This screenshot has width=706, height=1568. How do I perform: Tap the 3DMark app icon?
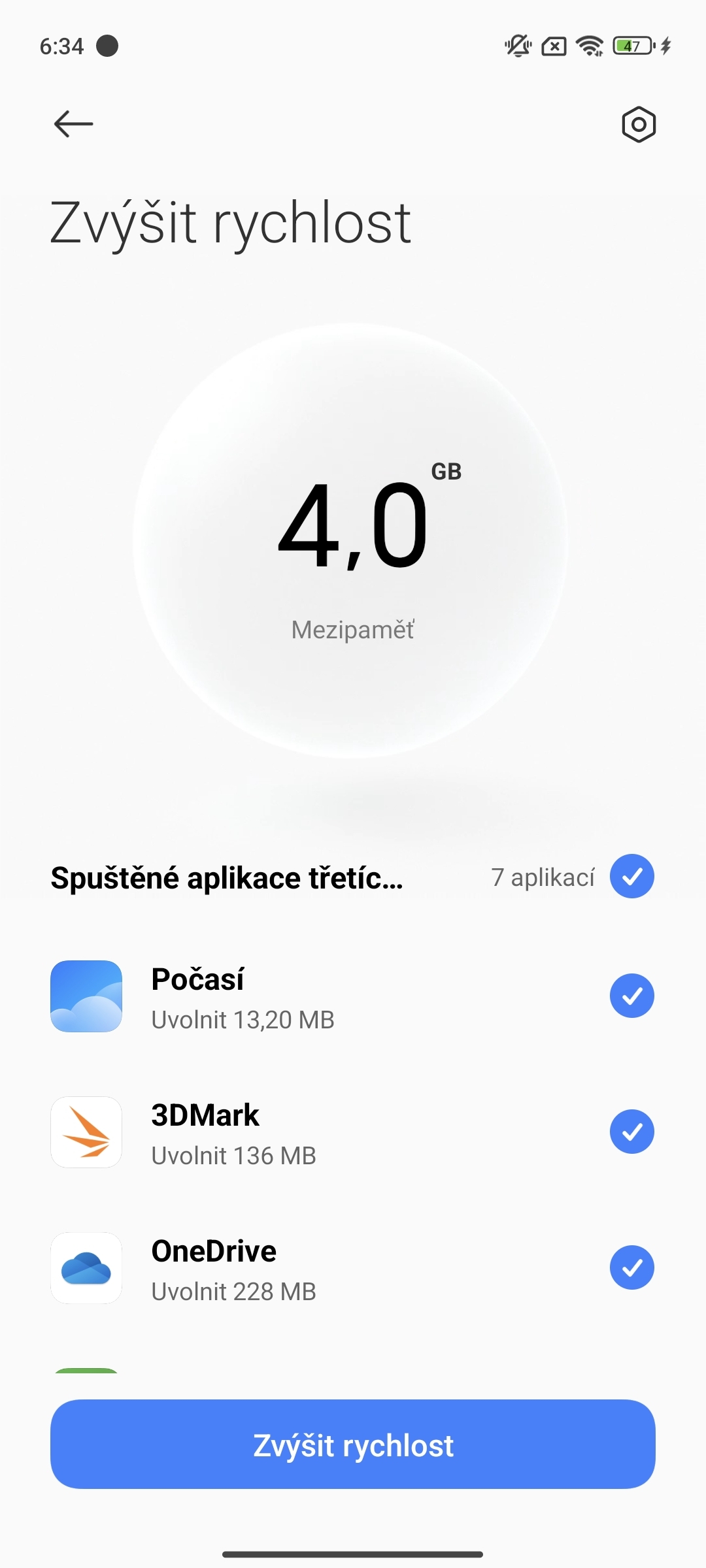pos(86,1132)
